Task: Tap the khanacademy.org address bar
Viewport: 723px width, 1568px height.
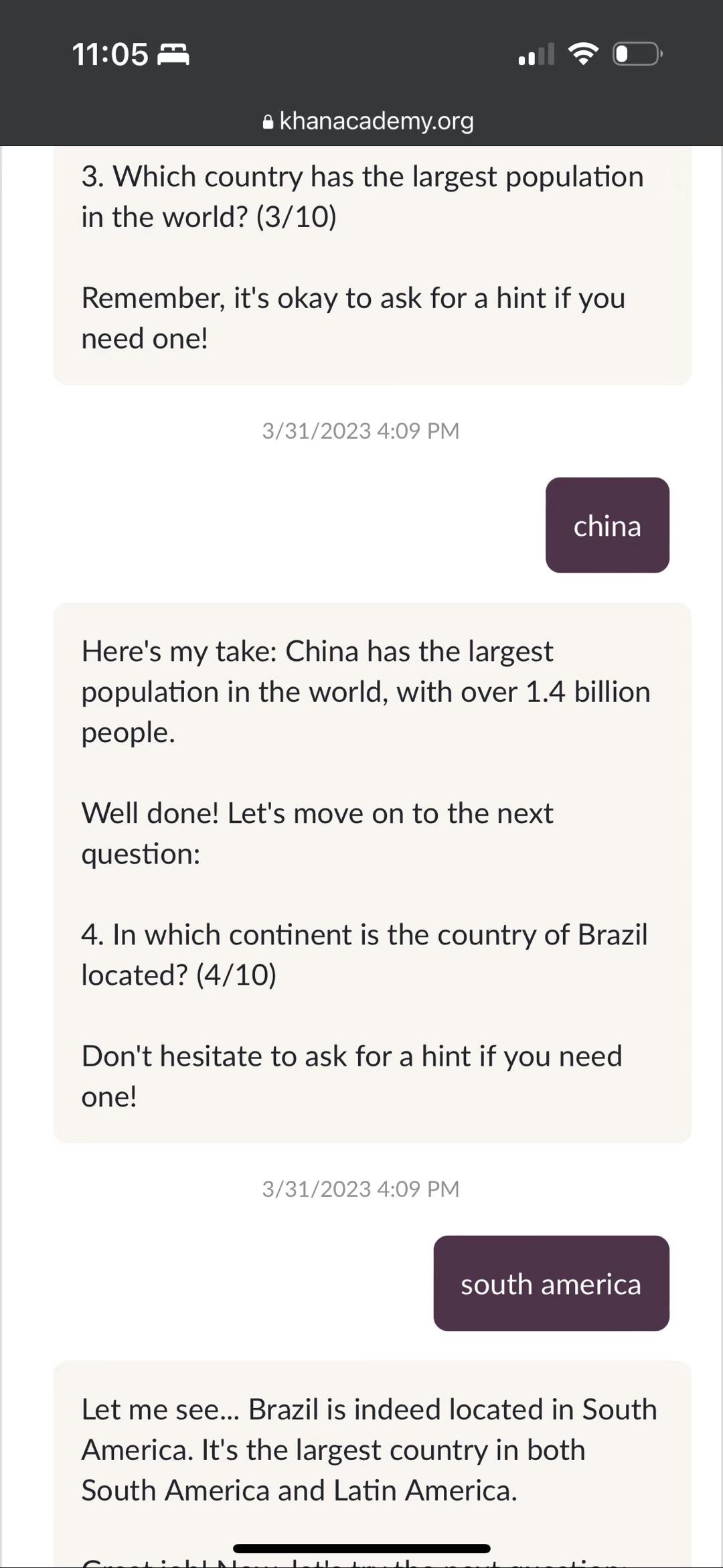Action: click(368, 121)
